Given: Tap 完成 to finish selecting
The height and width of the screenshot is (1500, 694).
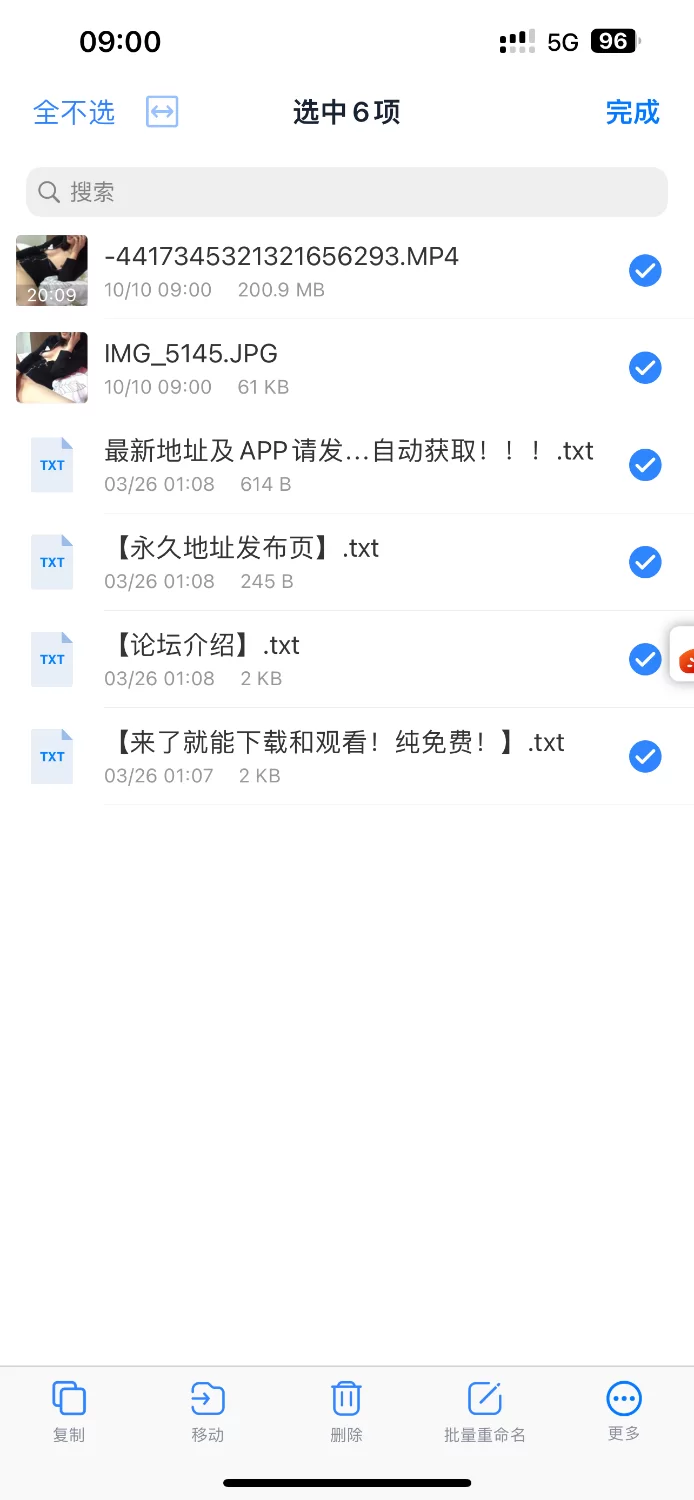Looking at the screenshot, I should 632,112.
